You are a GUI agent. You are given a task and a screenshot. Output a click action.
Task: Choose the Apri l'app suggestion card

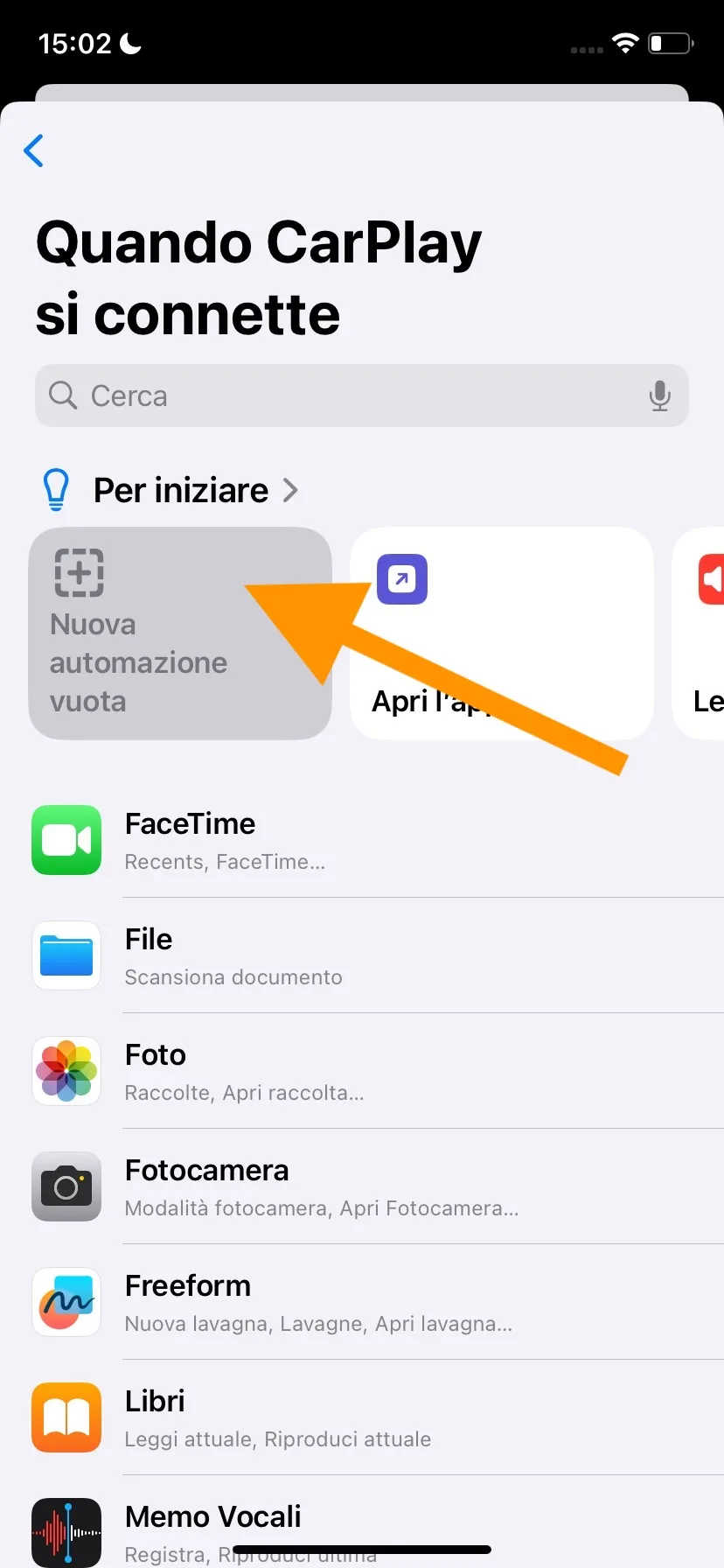501,633
